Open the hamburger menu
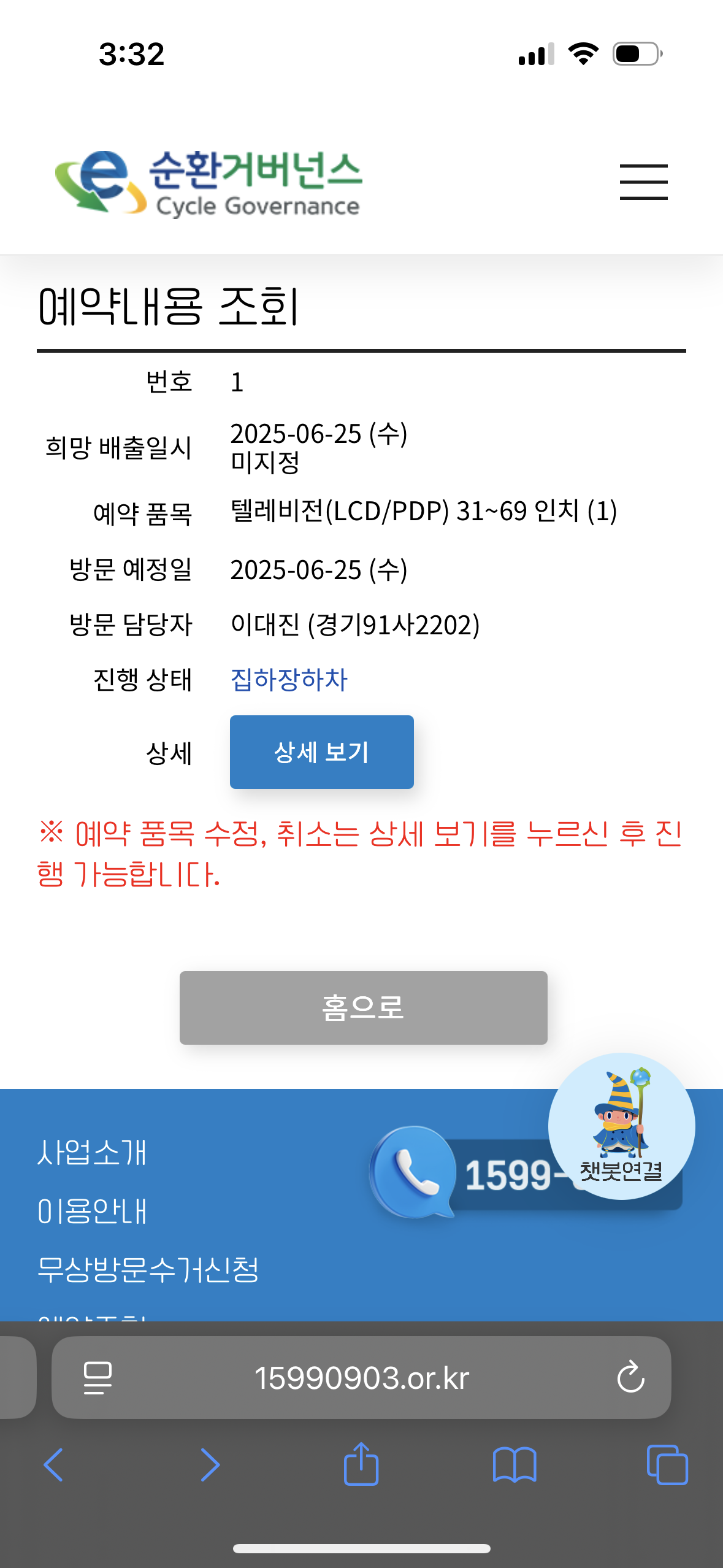Image resolution: width=723 pixels, height=1568 pixels. point(643,182)
